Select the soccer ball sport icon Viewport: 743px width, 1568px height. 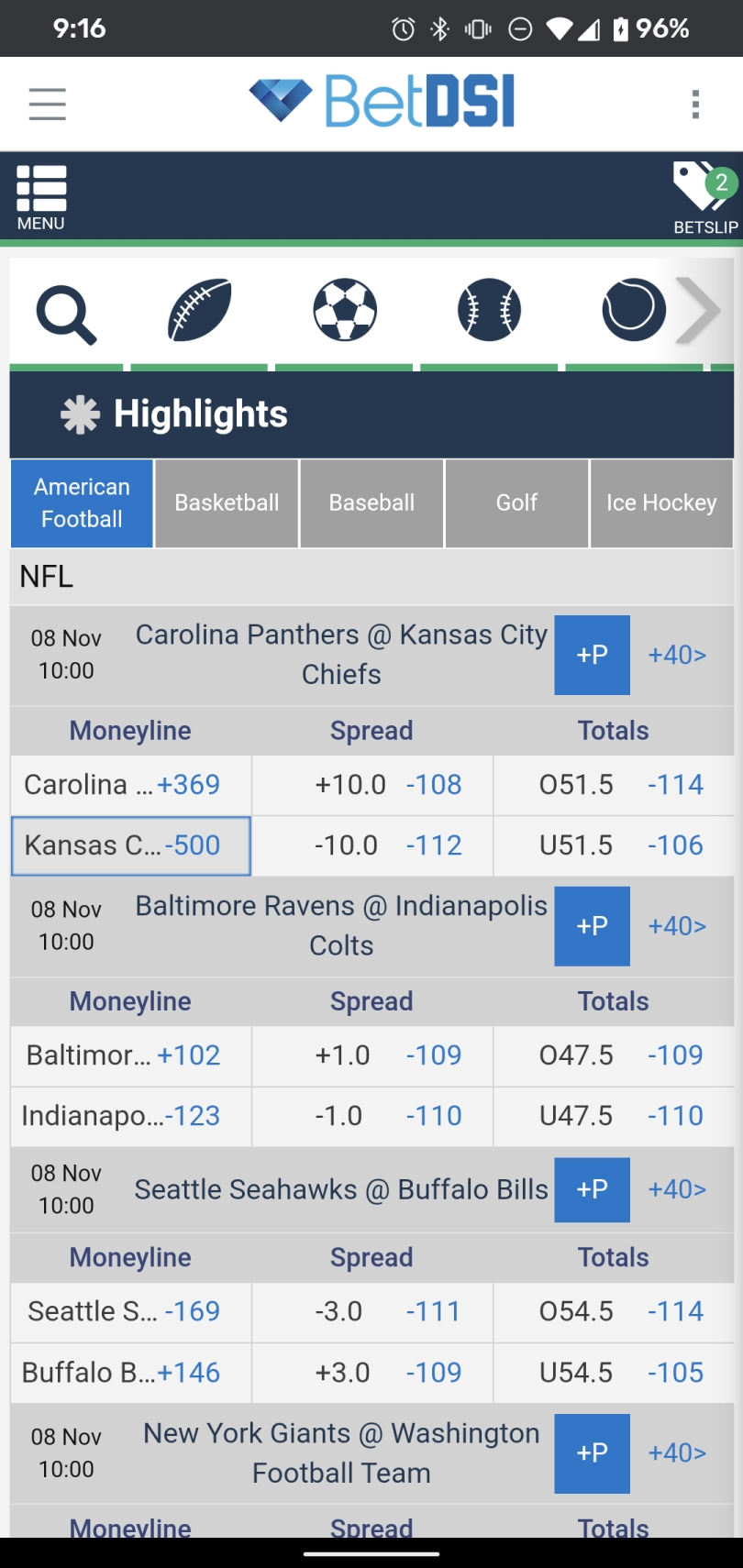click(x=344, y=310)
